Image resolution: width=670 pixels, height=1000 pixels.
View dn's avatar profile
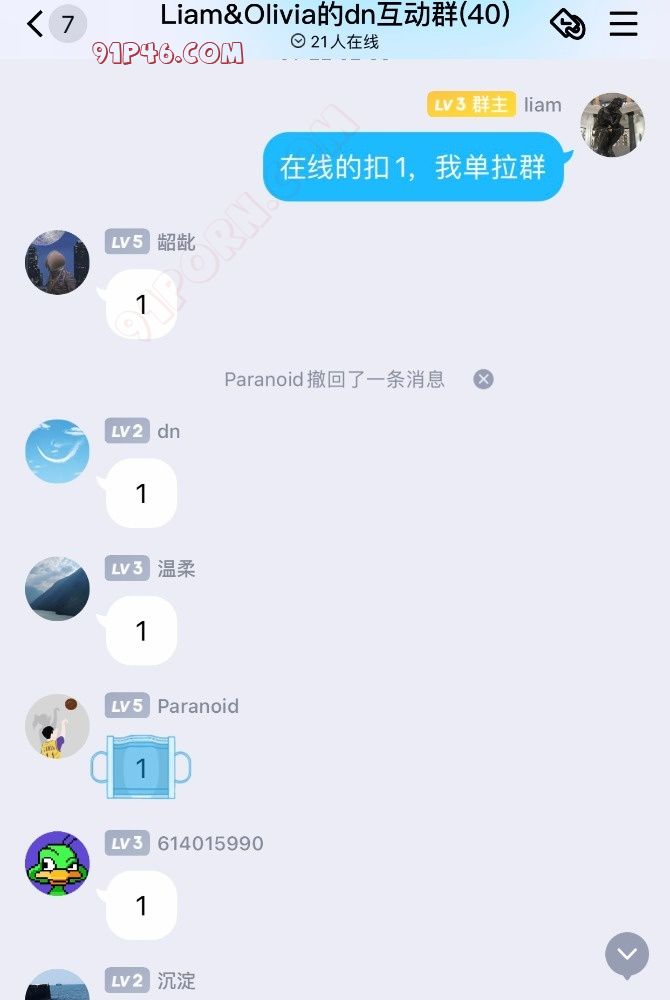coord(57,451)
